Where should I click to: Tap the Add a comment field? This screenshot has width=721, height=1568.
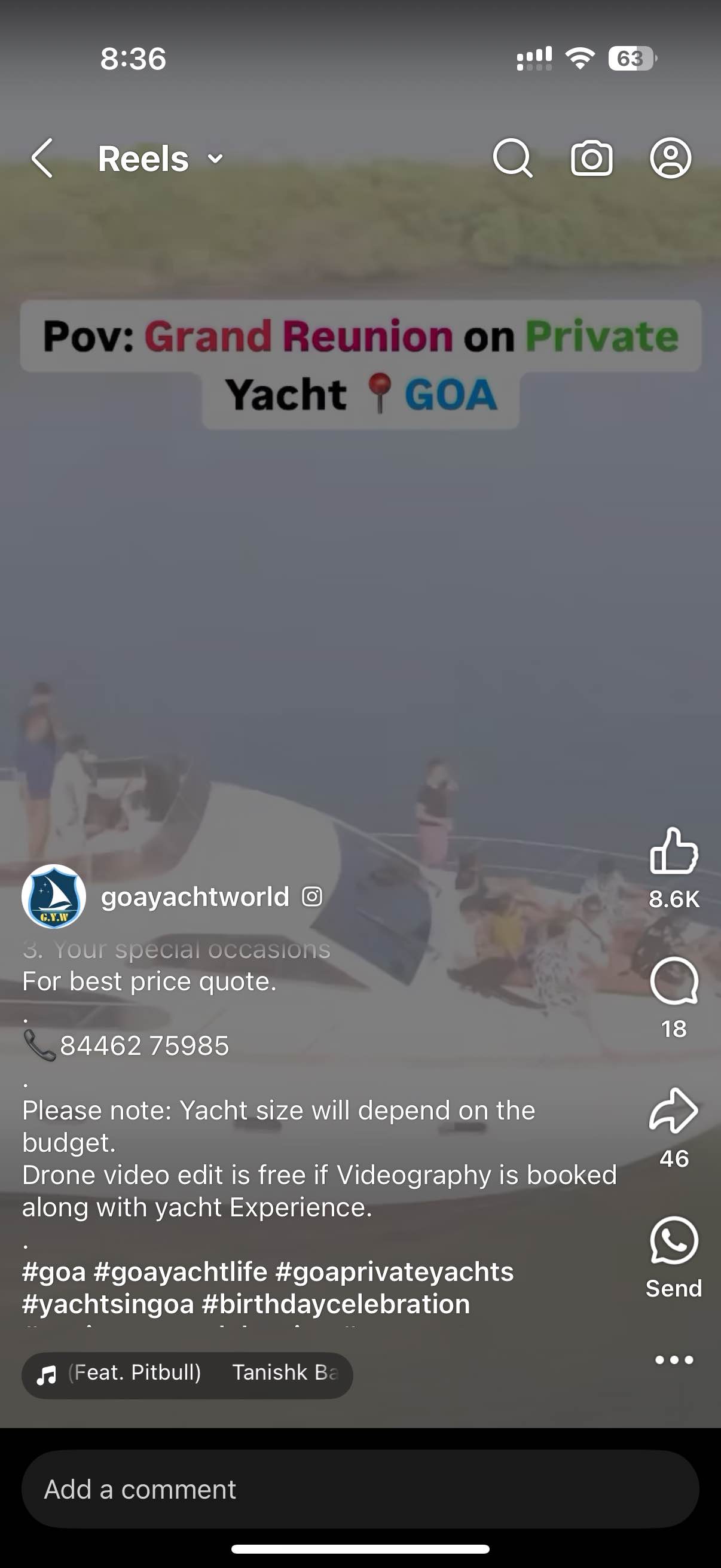[x=360, y=1489]
